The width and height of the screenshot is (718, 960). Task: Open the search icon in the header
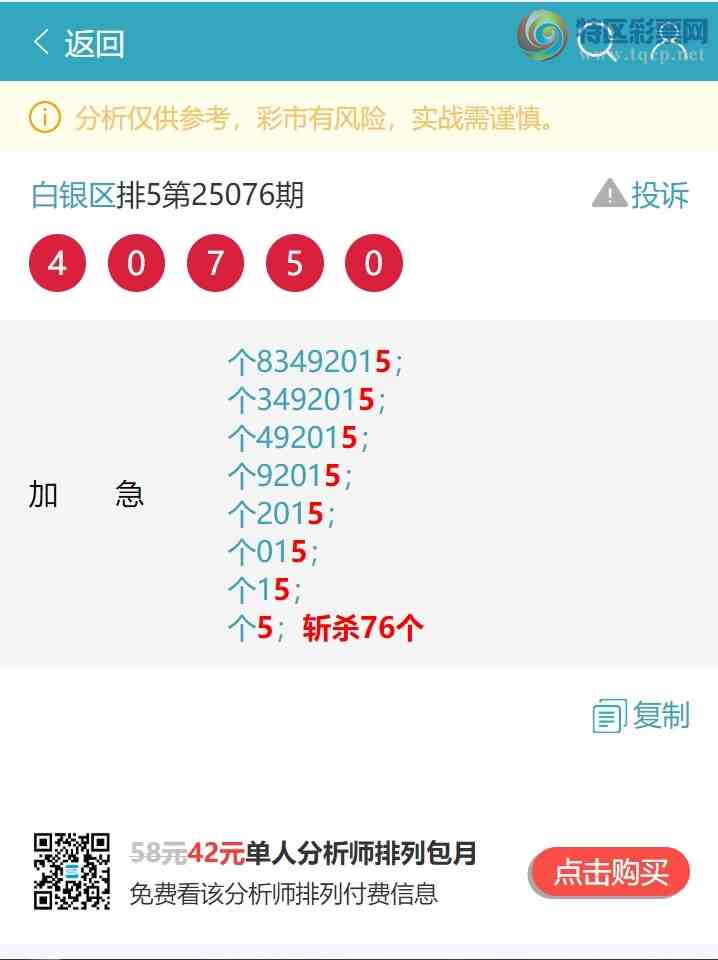pos(598,44)
